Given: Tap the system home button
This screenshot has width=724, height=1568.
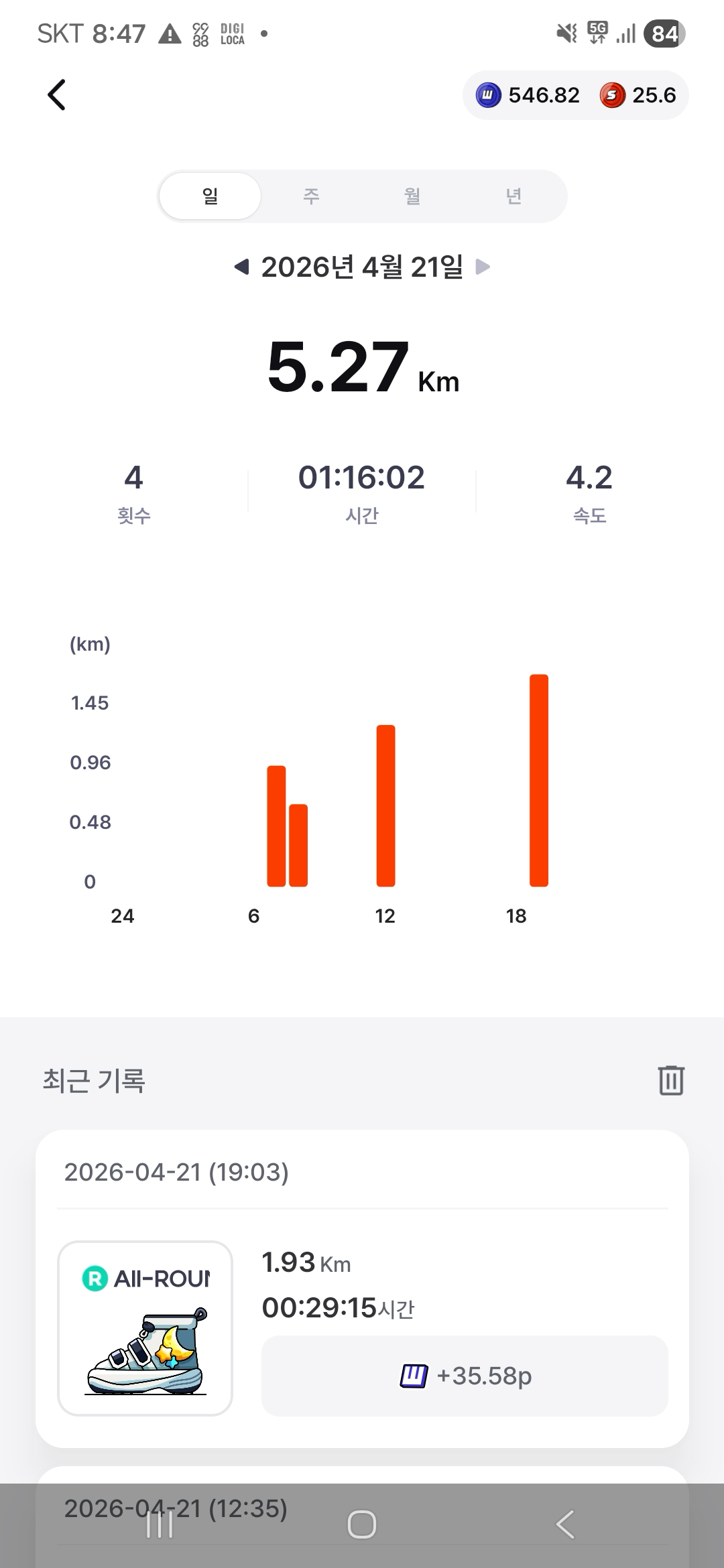Looking at the screenshot, I should click(362, 1524).
